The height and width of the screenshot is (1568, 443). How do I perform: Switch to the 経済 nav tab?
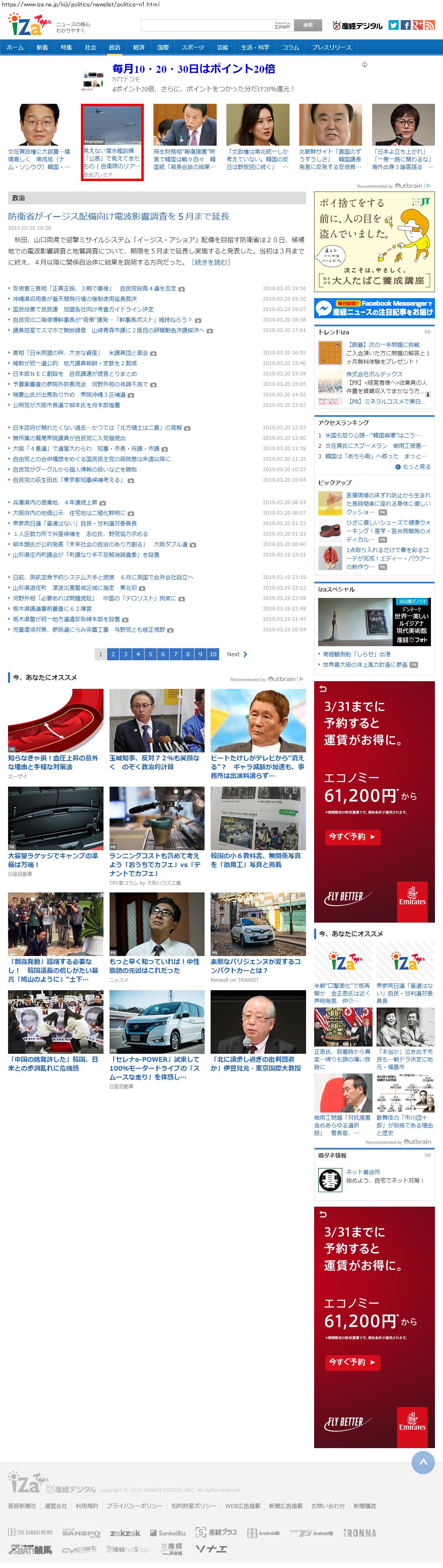pos(139,47)
